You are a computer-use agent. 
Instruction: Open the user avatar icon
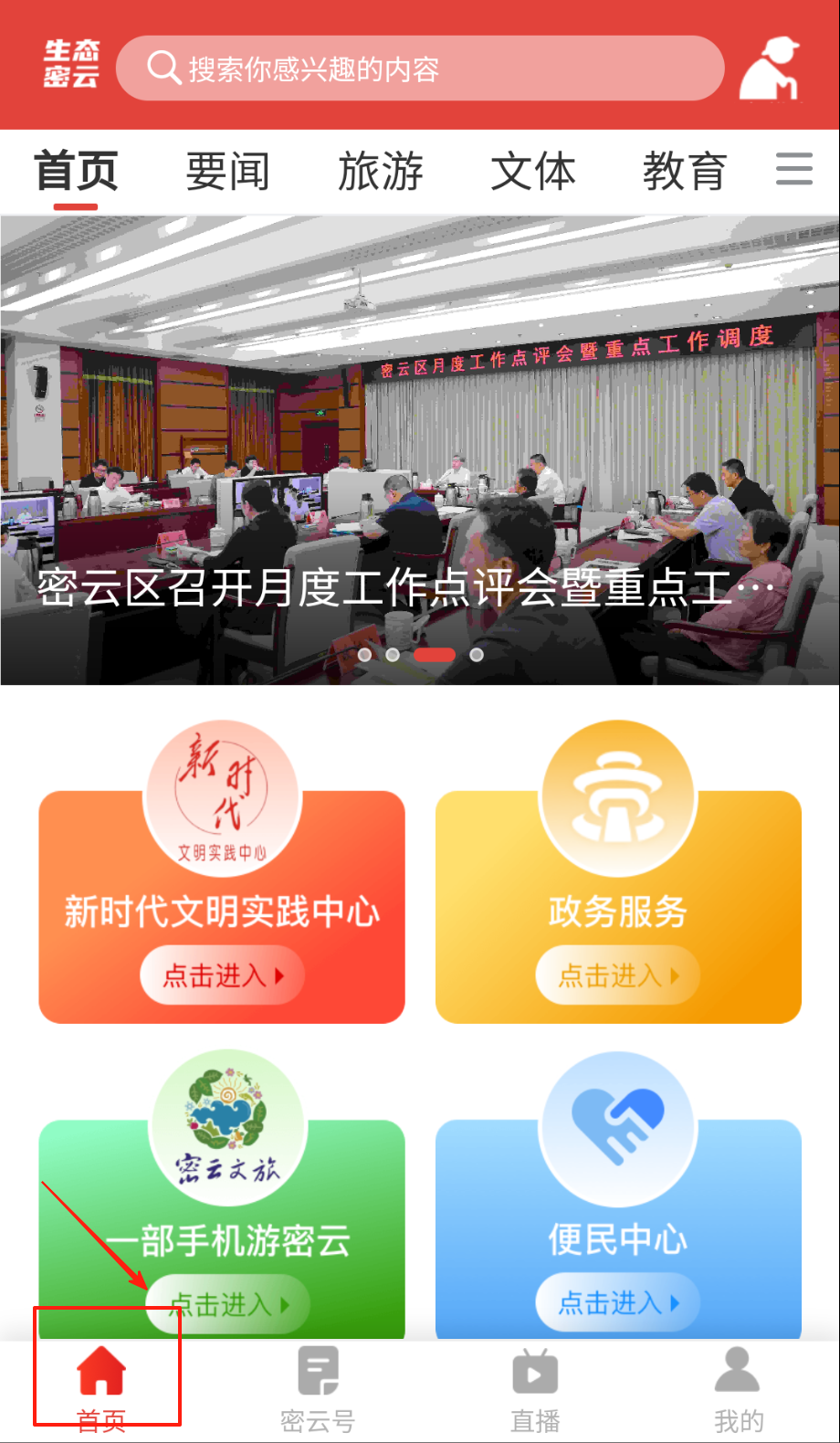tap(769, 68)
